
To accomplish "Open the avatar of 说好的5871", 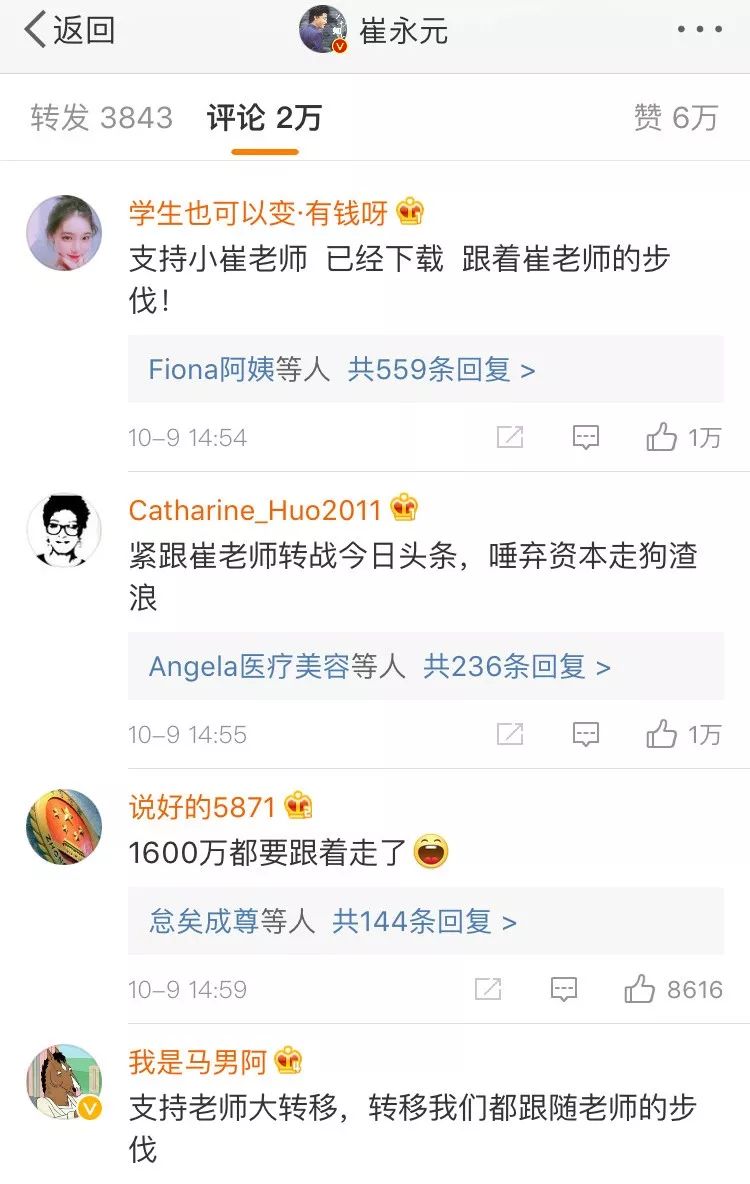I will pyautogui.click(x=63, y=827).
